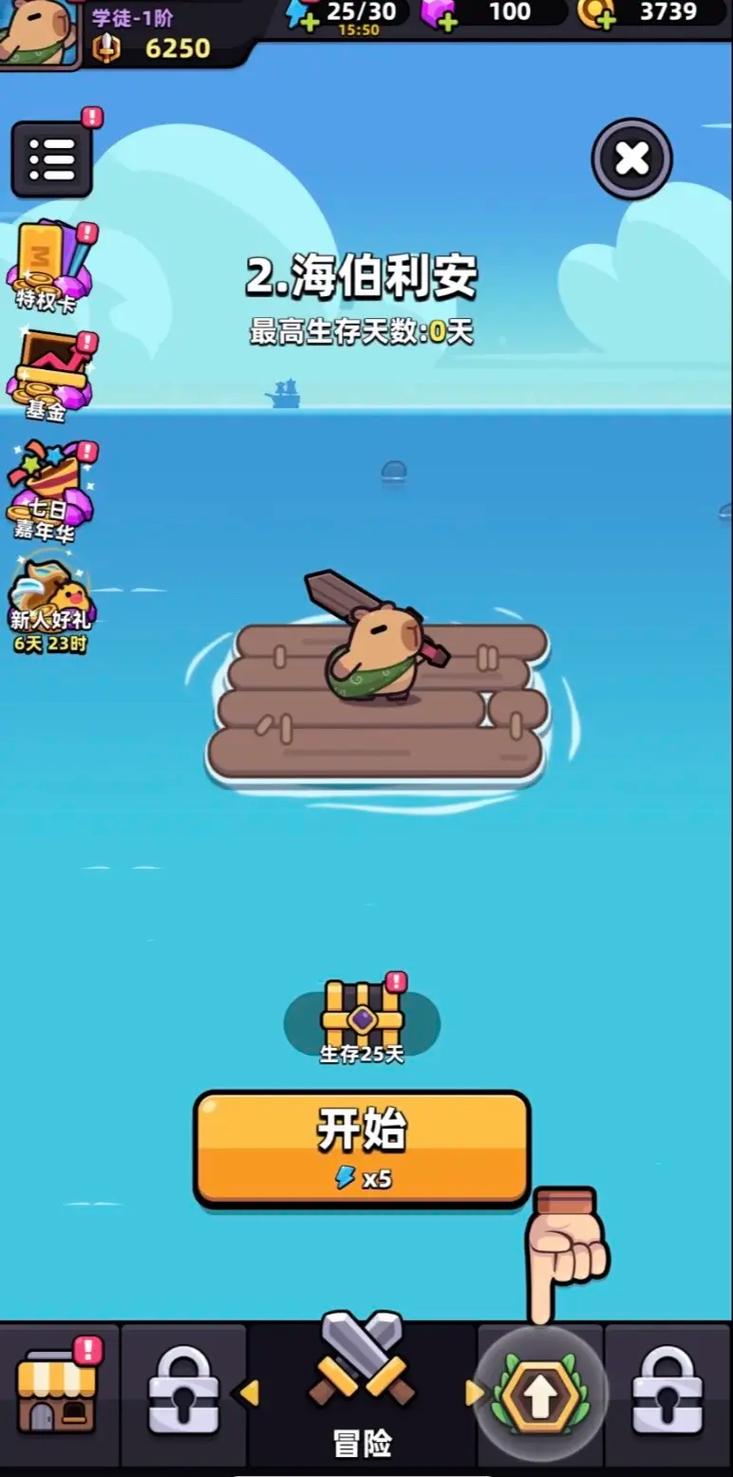Open the 基金 fund offer
The width and height of the screenshot is (733, 1477).
pyautogui.click(x=50, y=377)
